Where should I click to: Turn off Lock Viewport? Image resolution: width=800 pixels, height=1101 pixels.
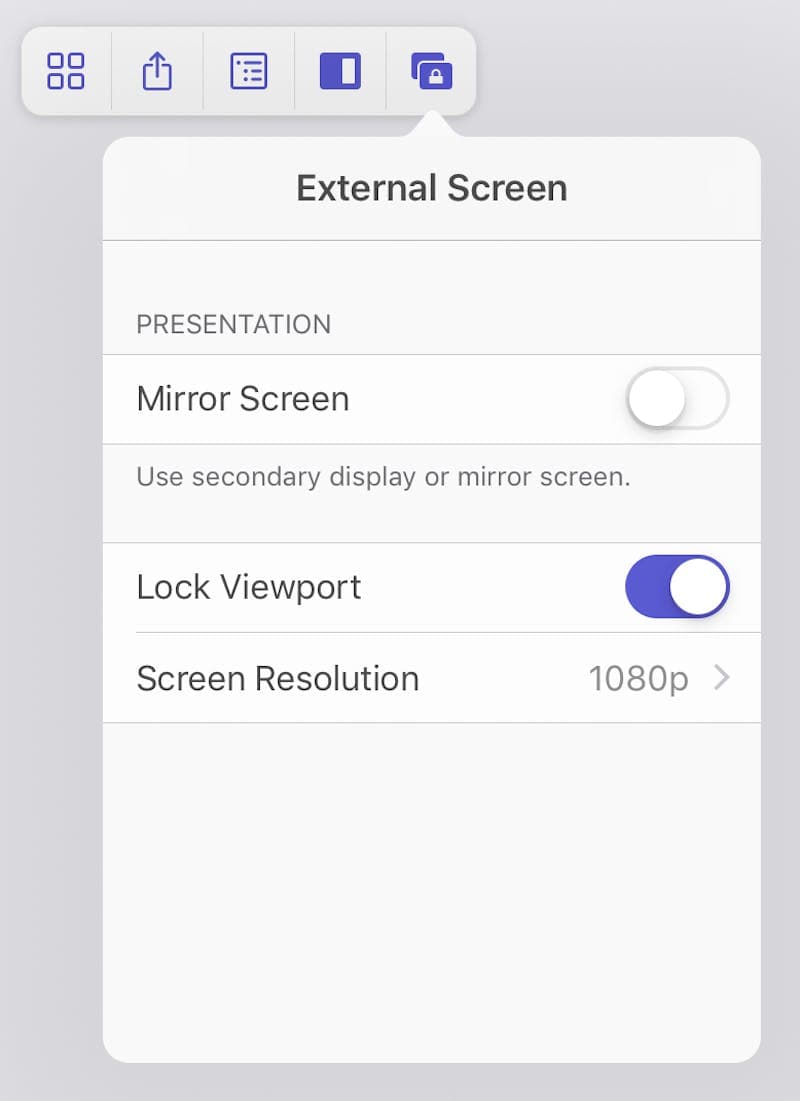click(x=677, y=587)
